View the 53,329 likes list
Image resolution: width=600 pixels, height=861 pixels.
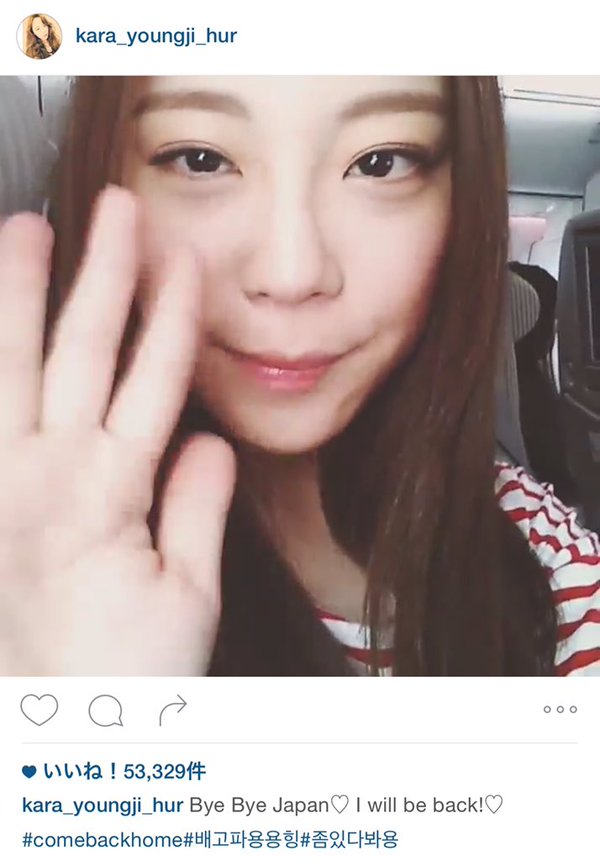pos(123,772)
